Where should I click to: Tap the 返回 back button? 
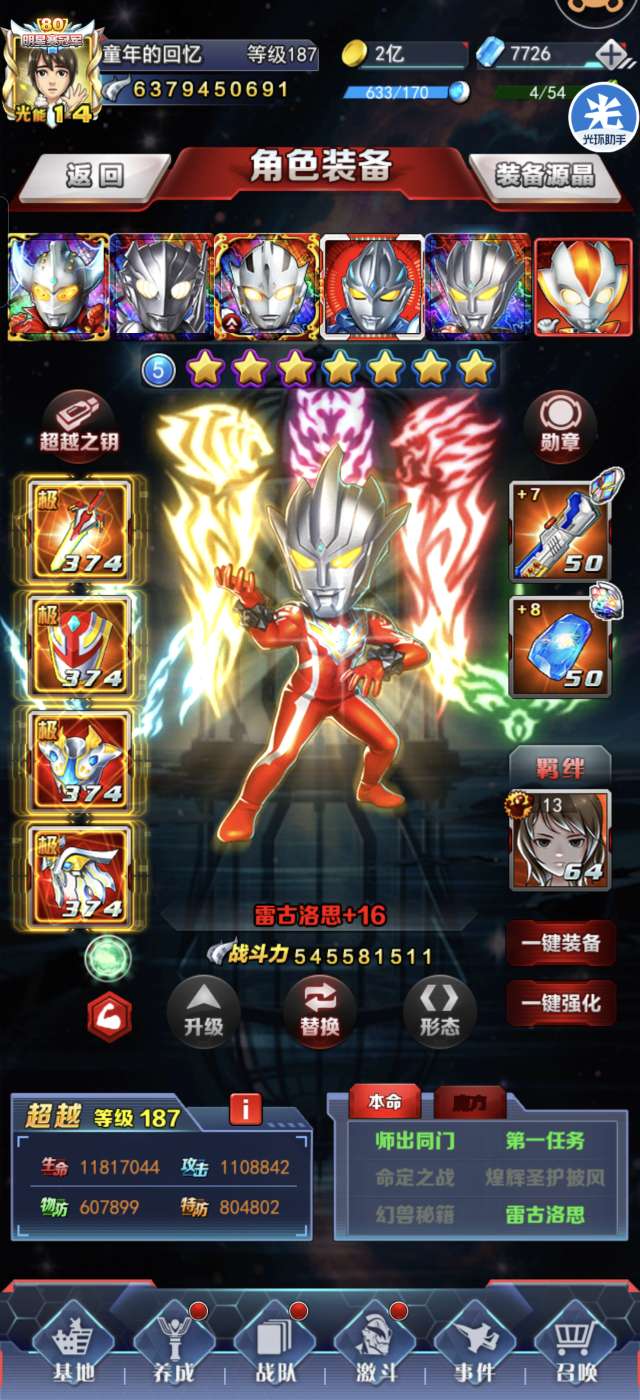click(94, 176)
